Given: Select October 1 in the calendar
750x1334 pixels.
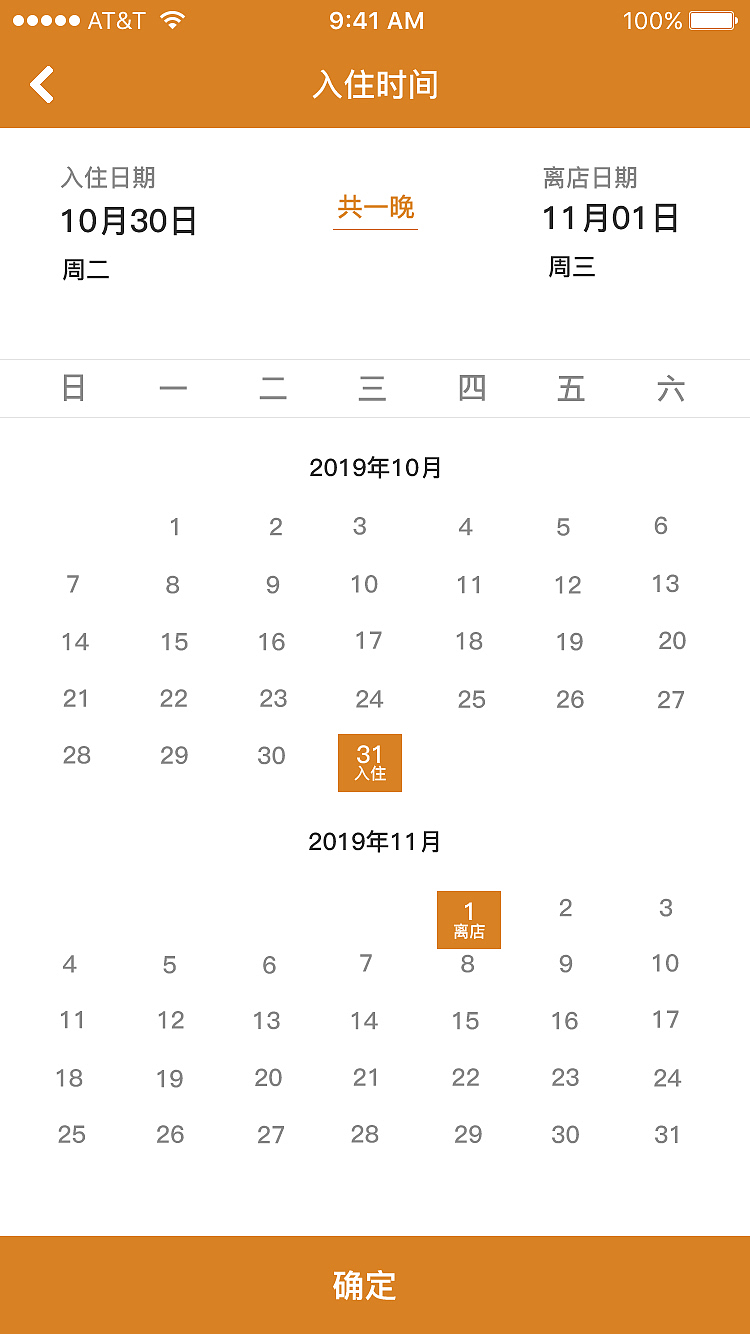Looking at the screenshot, I should coord(175,527).
